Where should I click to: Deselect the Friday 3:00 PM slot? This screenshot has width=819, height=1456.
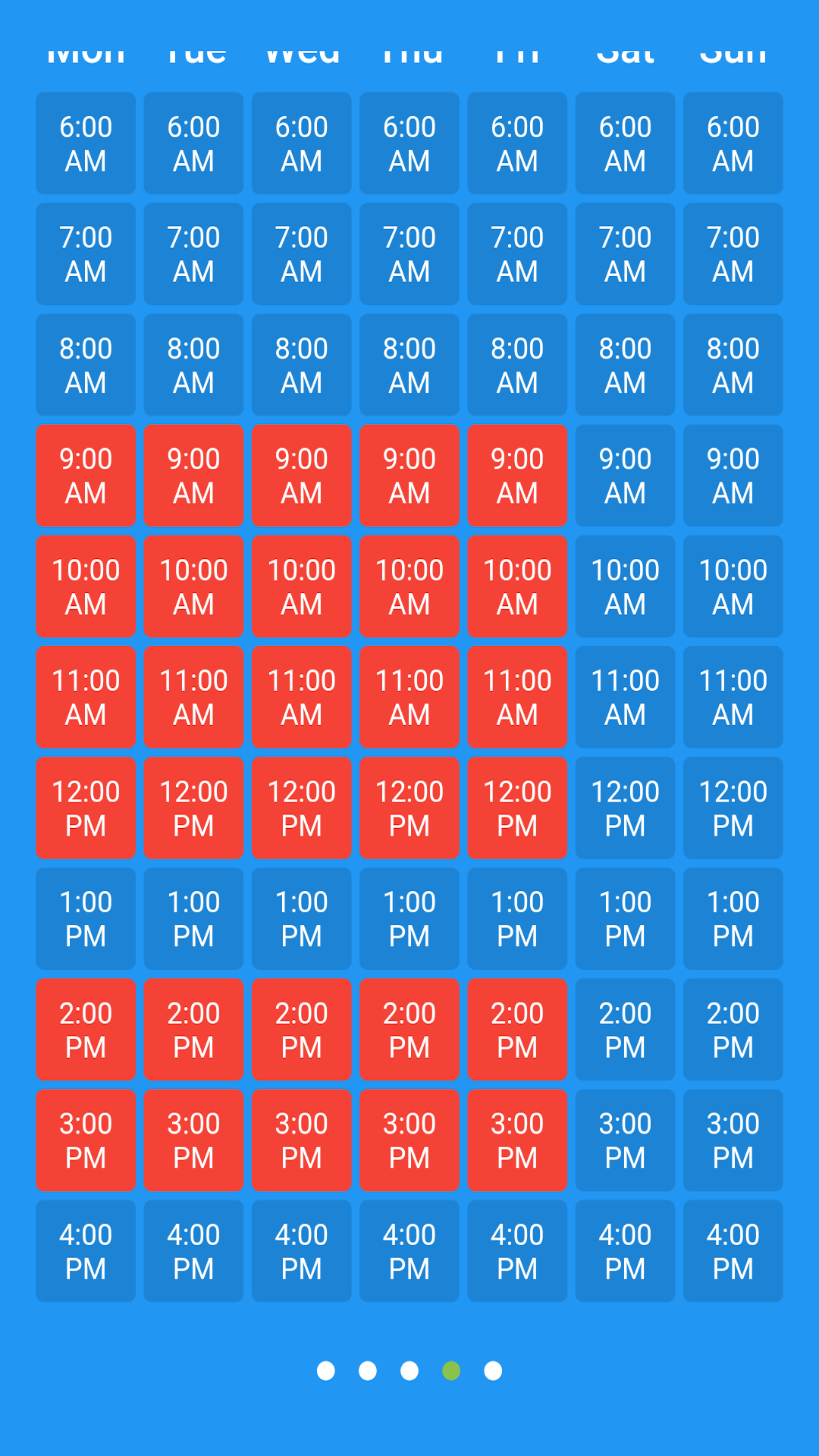point(517,1140)
